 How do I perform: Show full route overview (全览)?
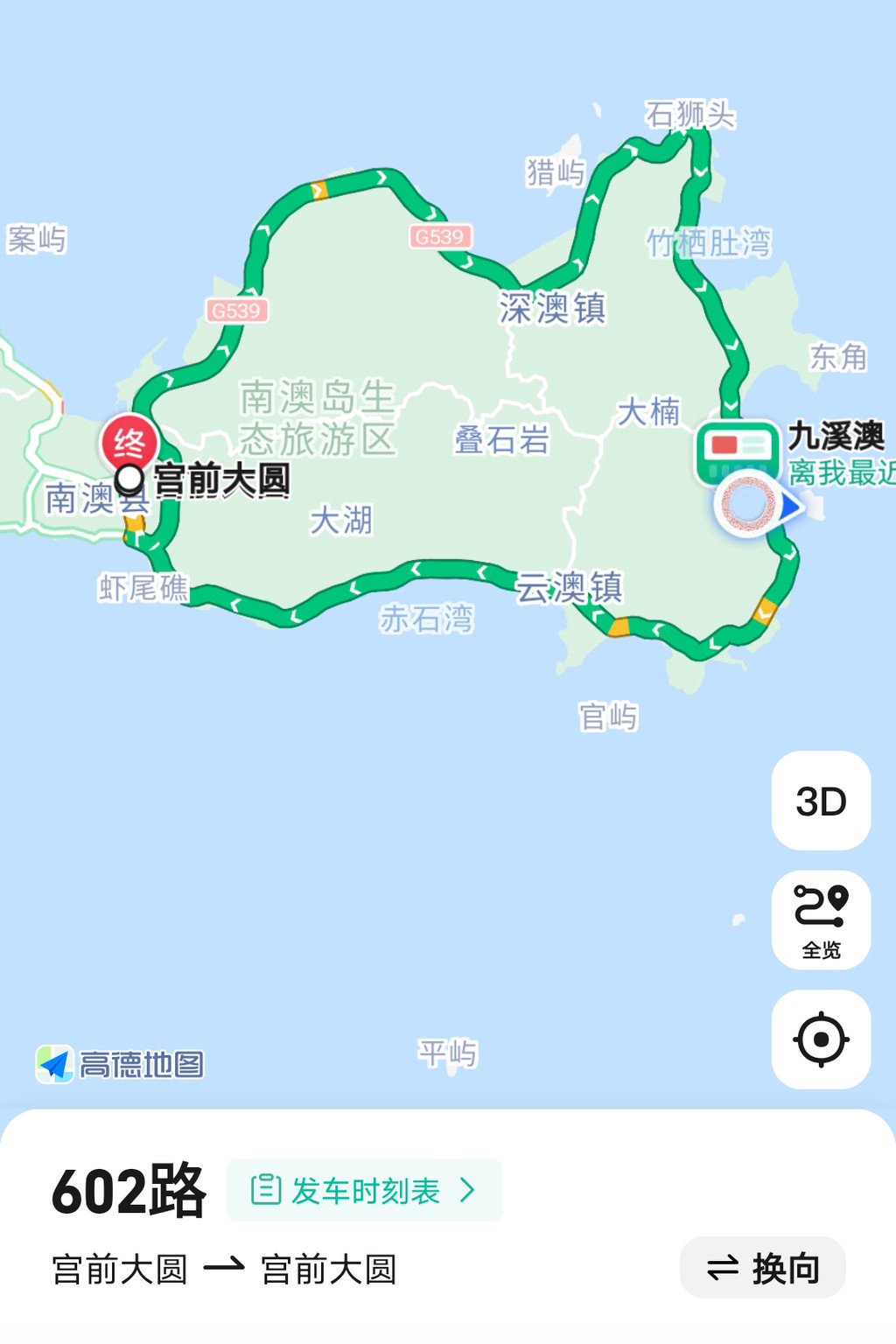pos(821,920)
